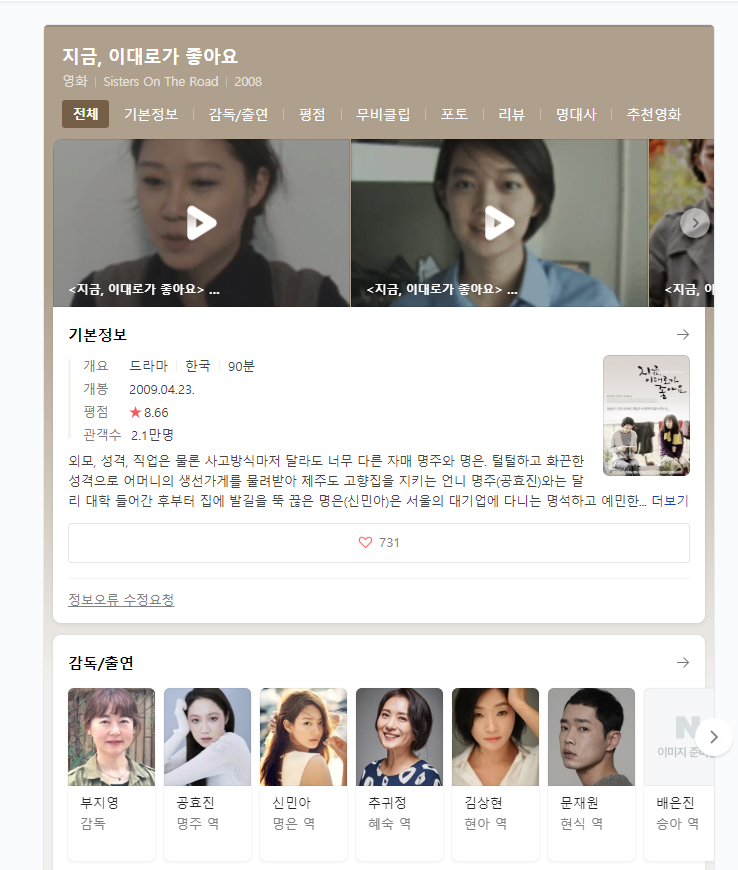
Task: Play the first movie clip video
Action: (202, 223)
